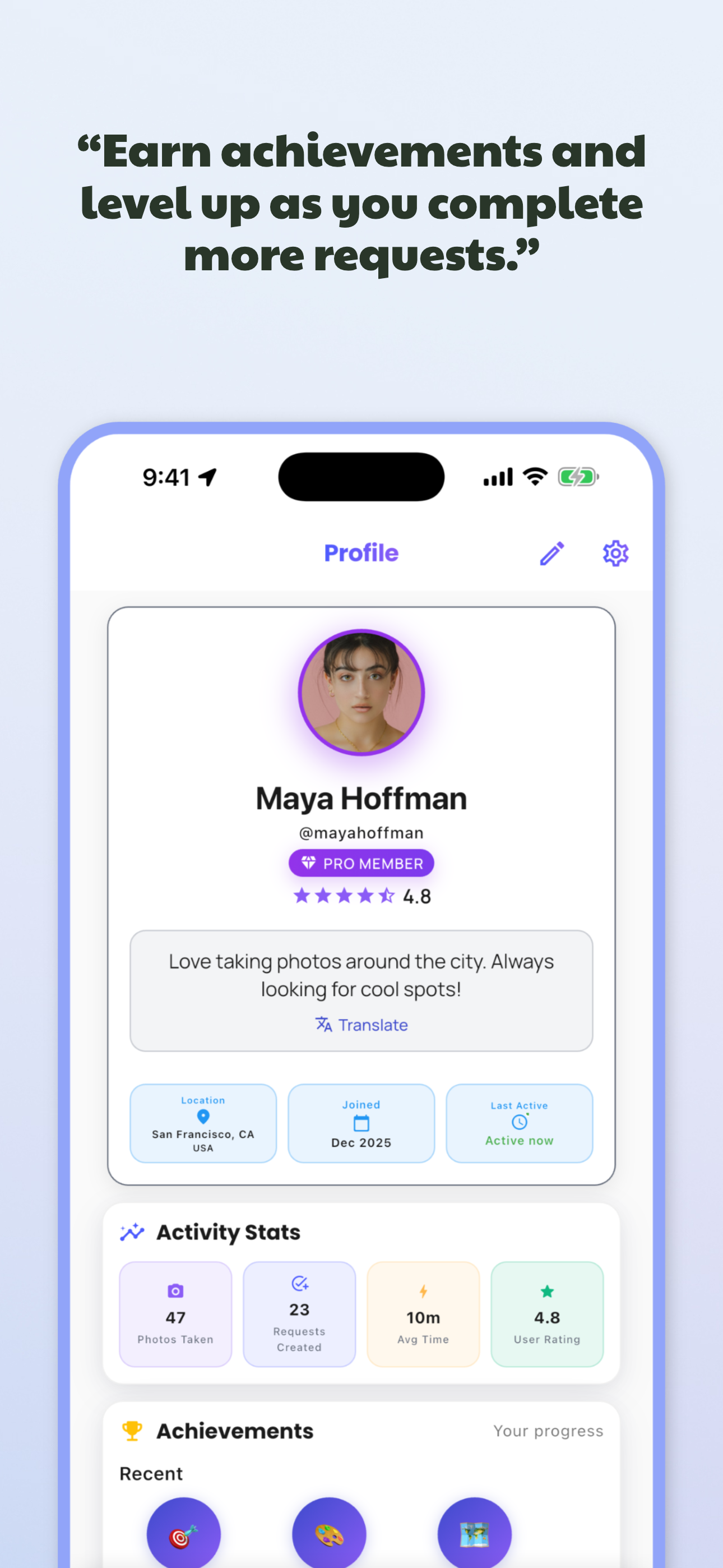This screenshot has height=1568, width=723.
Task: Tap the half-filled fifth rating star
Action: (386, 896)
